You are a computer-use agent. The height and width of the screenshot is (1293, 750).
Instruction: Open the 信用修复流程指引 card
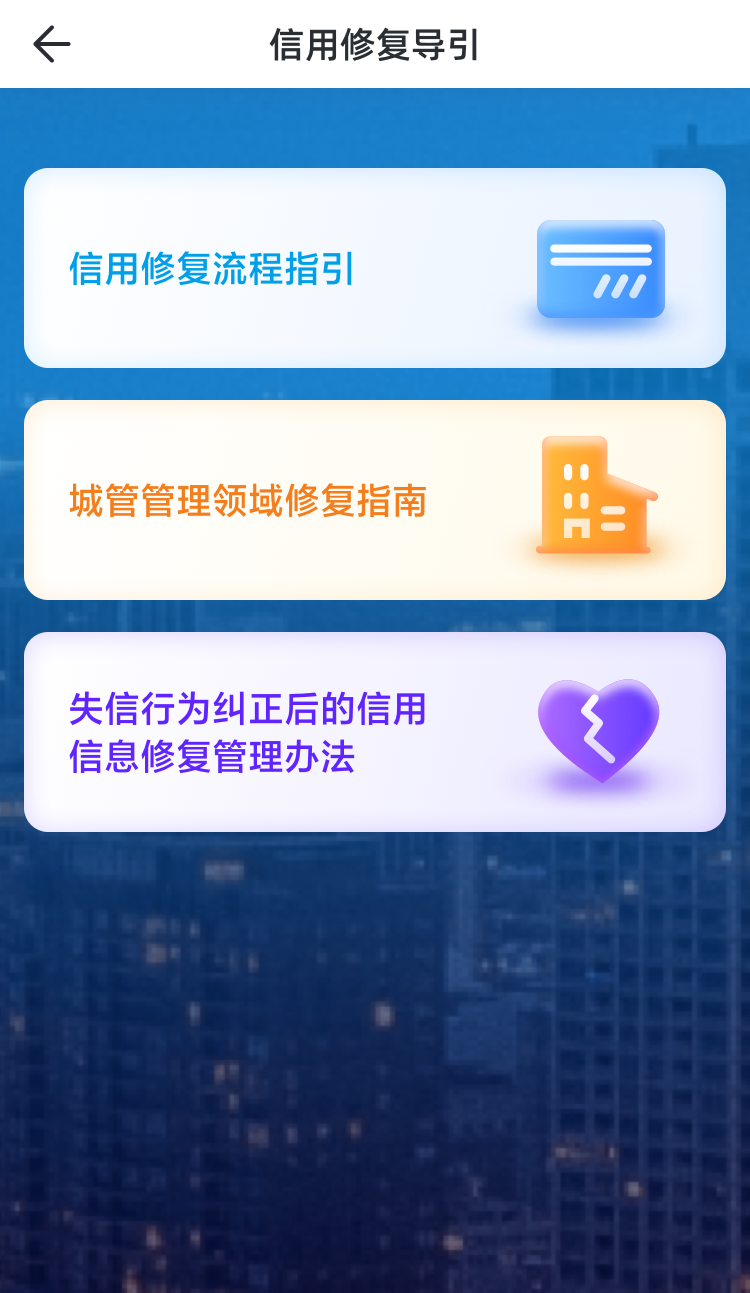tap(374, 268)
